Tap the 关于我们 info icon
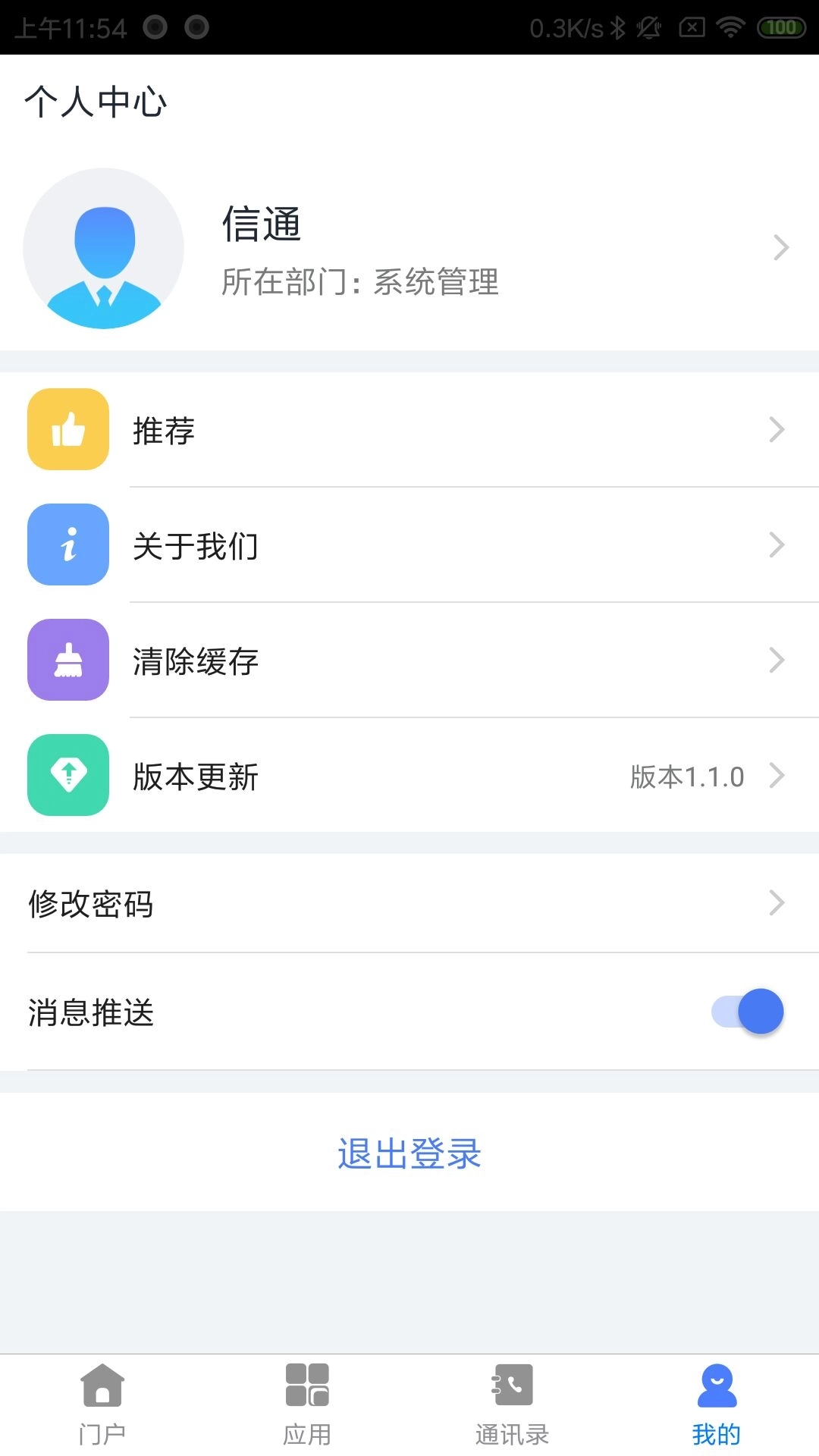 click(67, 544)
